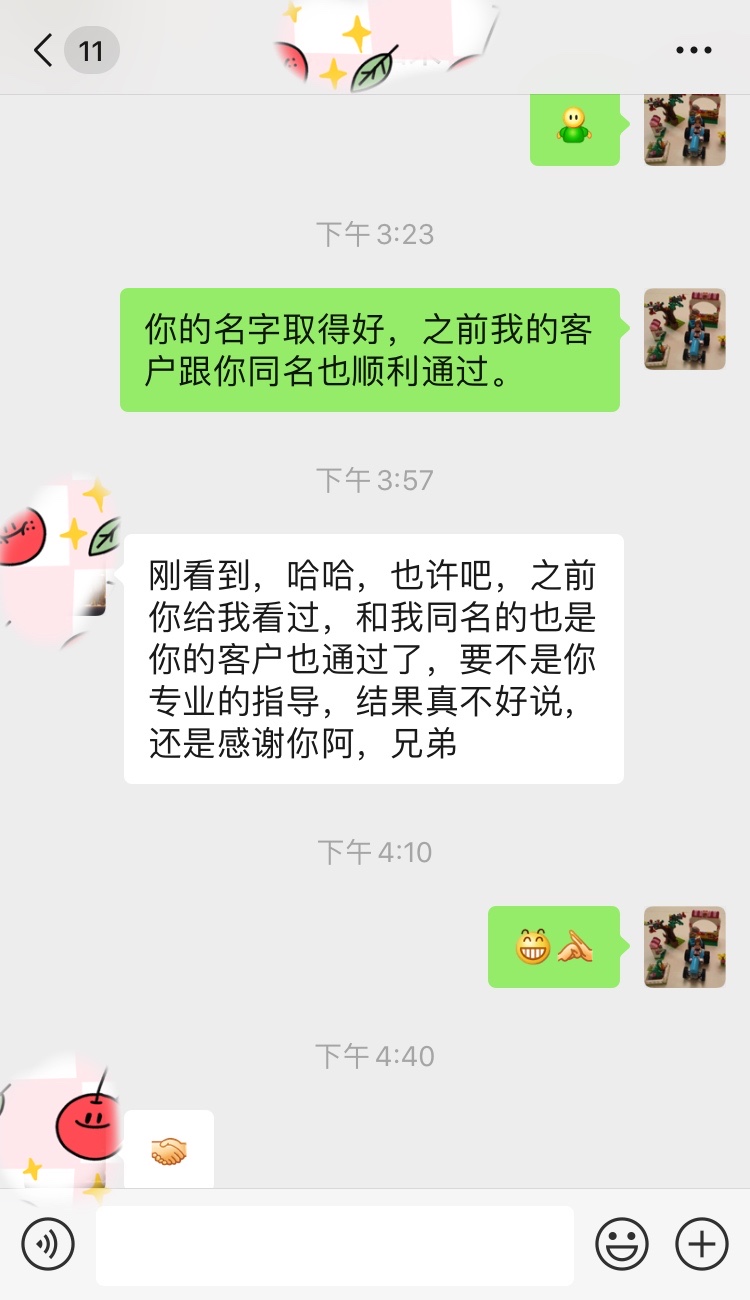Switch to voice message input
The width and height of the screenshot is (750, 1300).
[48, 1244]
